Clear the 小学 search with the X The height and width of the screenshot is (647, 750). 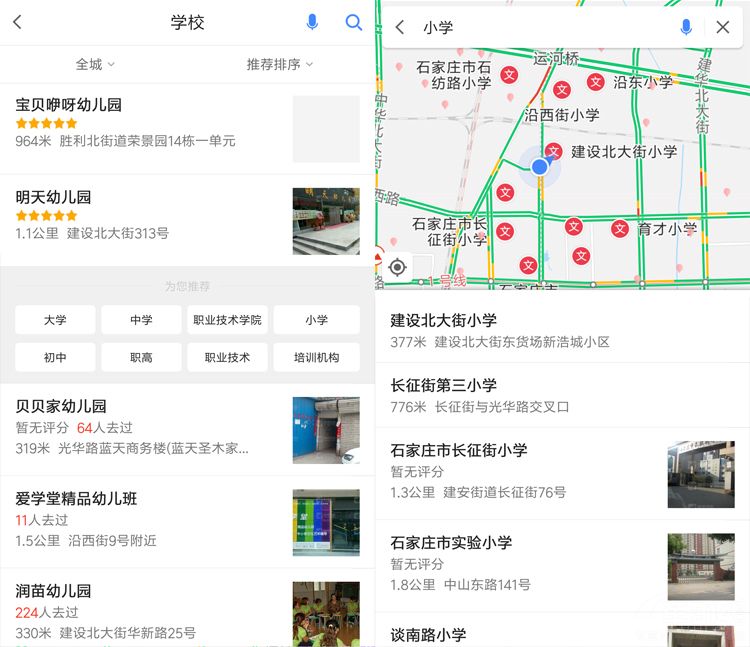click(722, 28)
